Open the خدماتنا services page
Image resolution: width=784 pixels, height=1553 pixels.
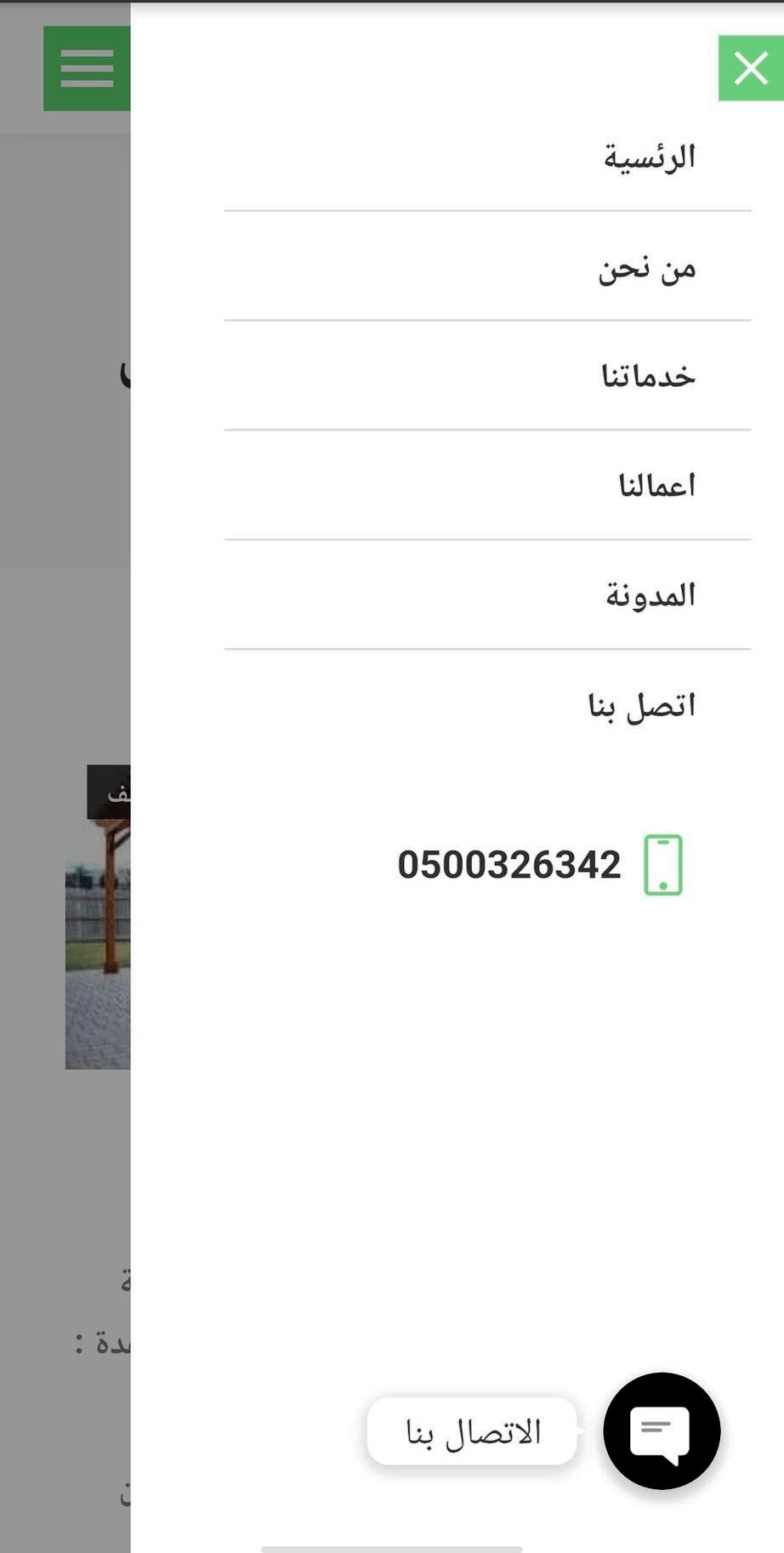coord(648,376)
